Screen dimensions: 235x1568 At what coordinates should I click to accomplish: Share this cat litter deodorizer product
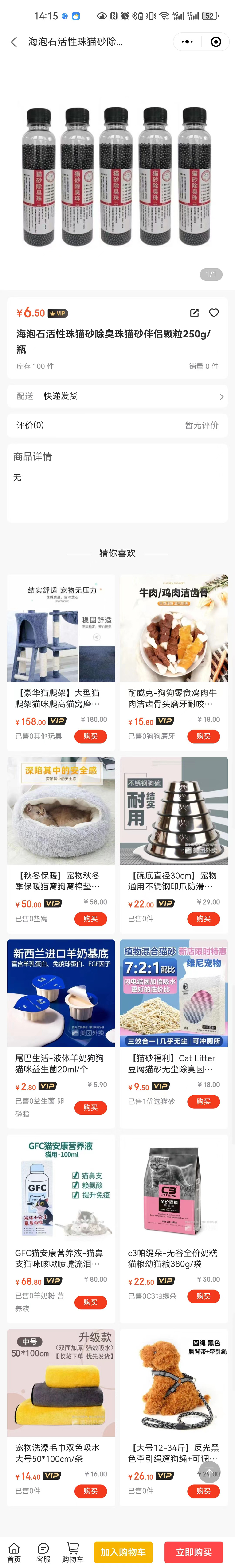pos(194,313)
